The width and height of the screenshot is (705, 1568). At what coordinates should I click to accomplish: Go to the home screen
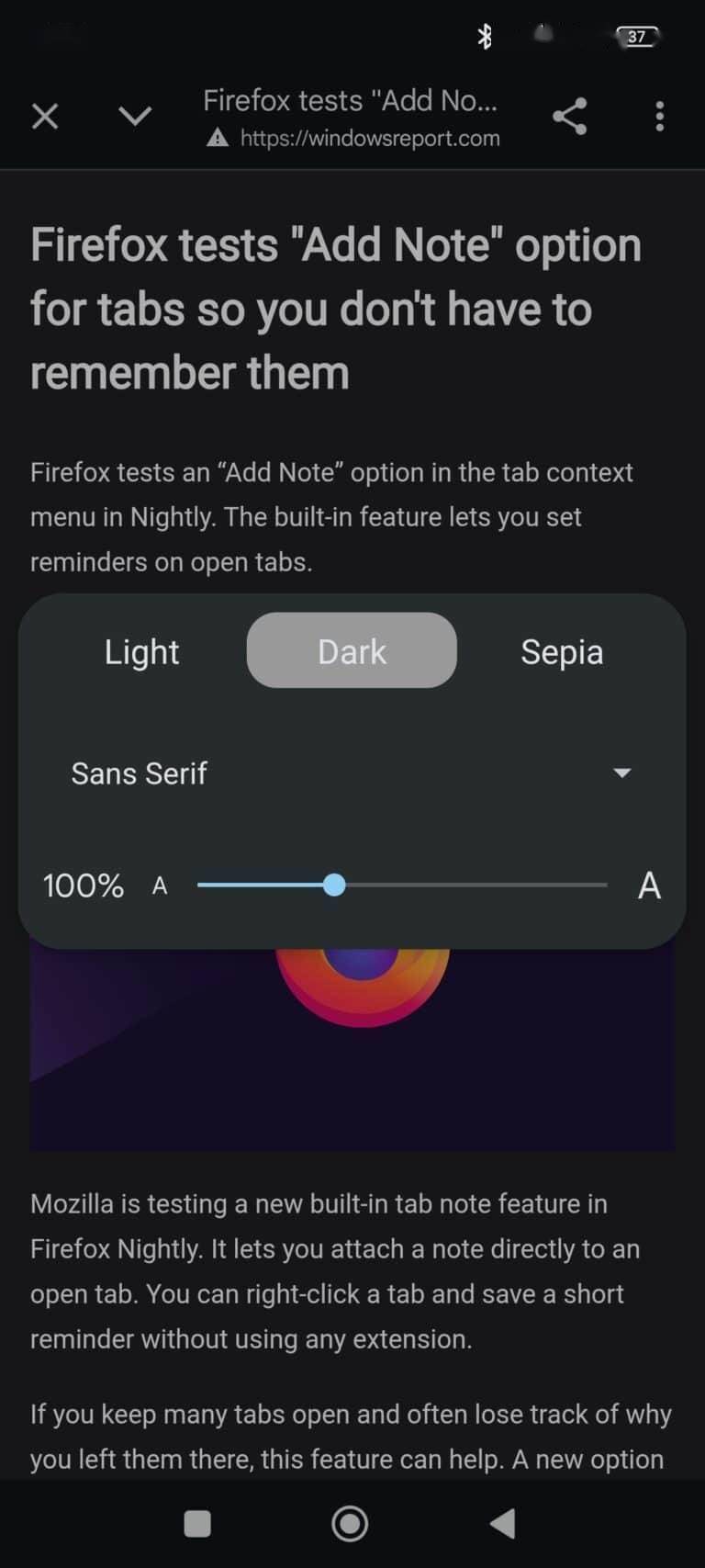pyautogui.click(x=350, y=1523)
